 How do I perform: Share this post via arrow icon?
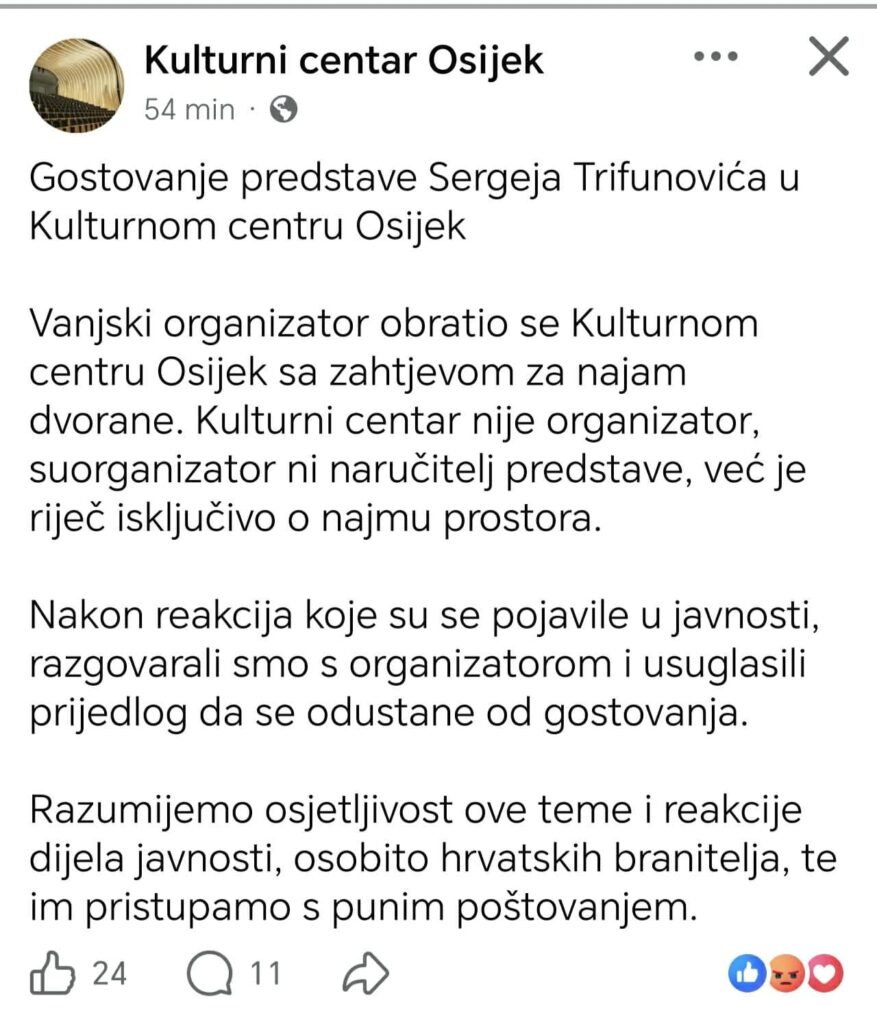click(366, 973)
